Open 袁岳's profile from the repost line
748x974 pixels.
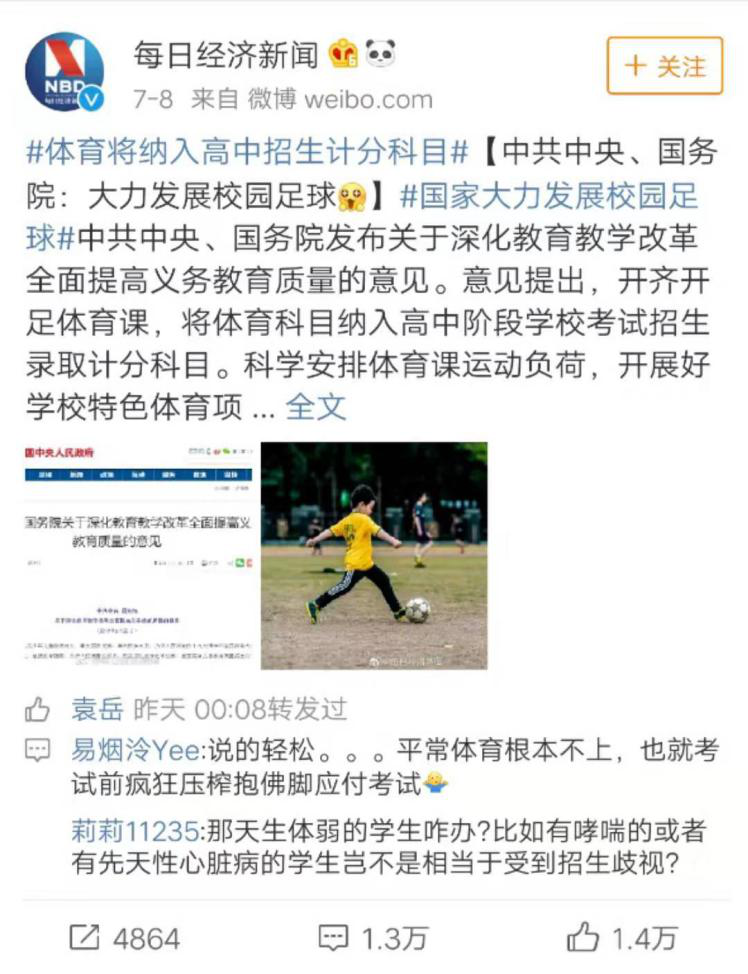click(x=97, y=709)
